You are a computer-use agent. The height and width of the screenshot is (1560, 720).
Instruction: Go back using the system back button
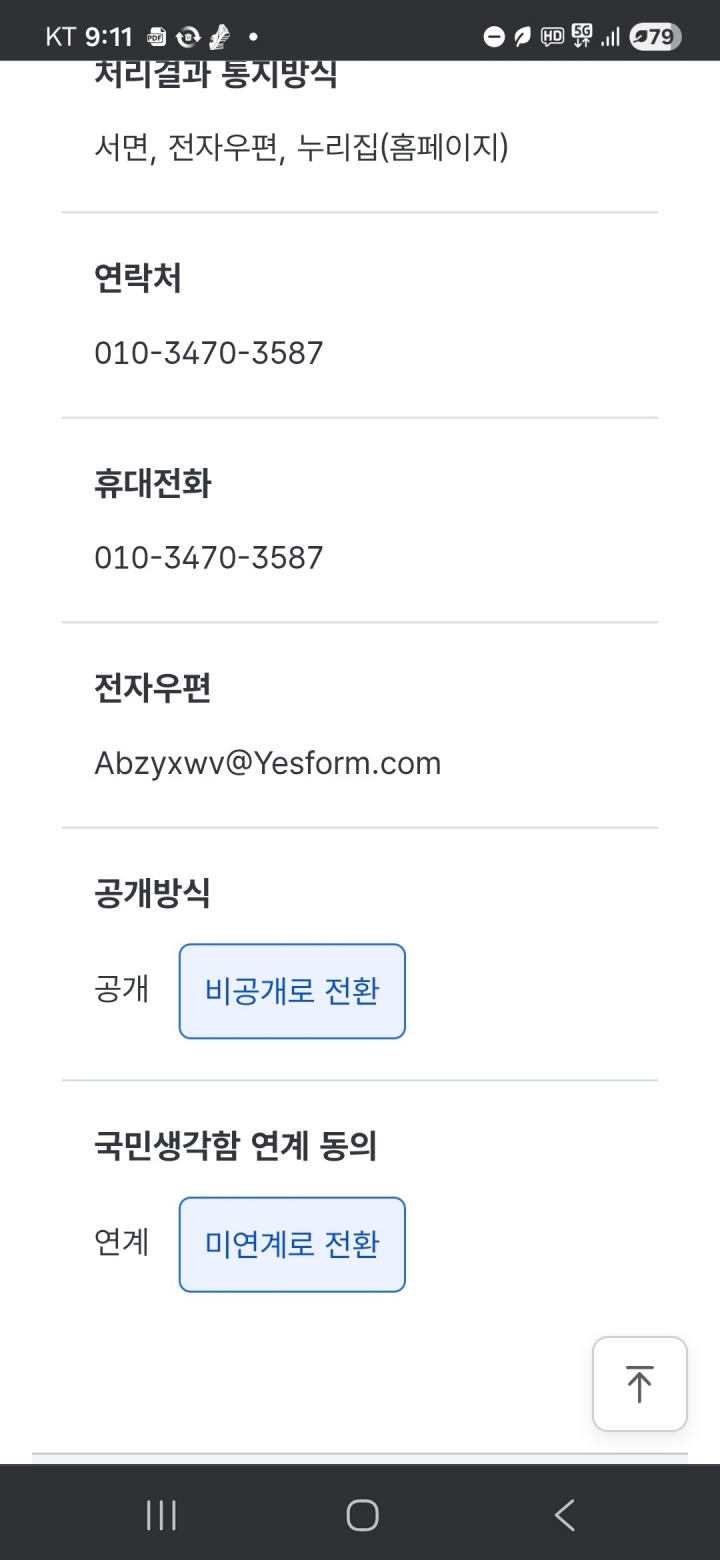click(565, 1515)
